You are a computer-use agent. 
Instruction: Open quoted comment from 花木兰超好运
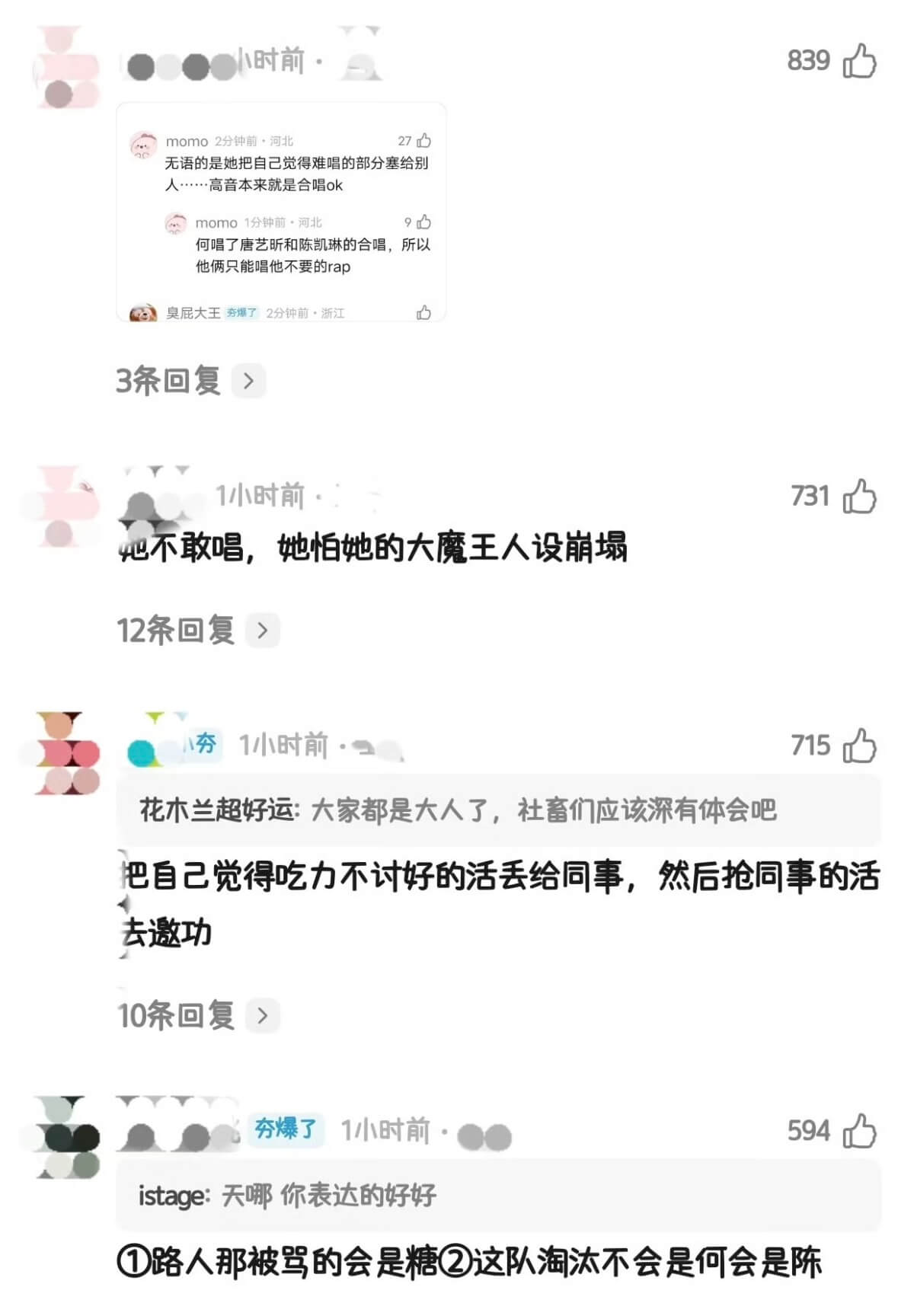tap(498, 810)
